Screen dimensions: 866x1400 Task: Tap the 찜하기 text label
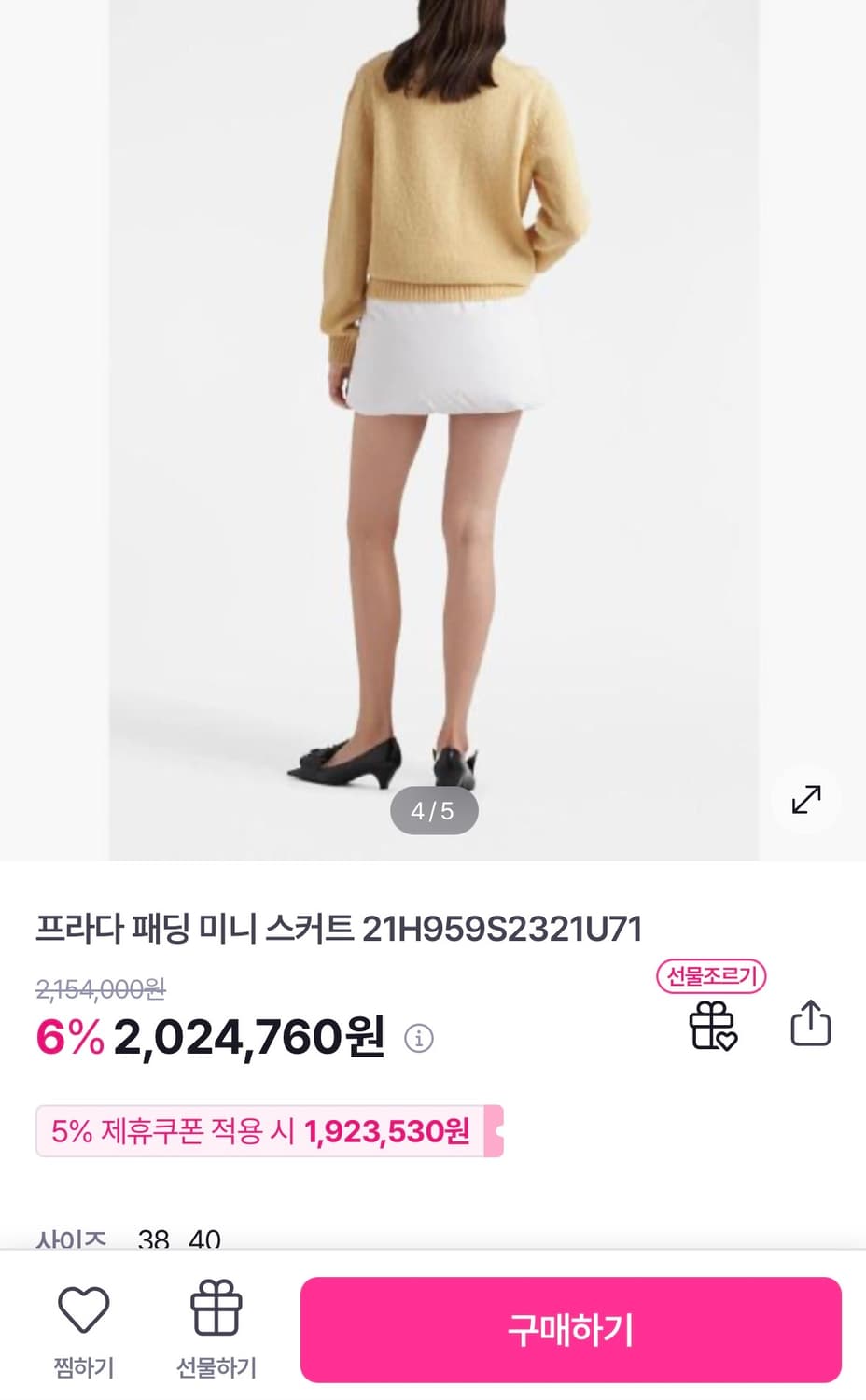coord(85,1365)
